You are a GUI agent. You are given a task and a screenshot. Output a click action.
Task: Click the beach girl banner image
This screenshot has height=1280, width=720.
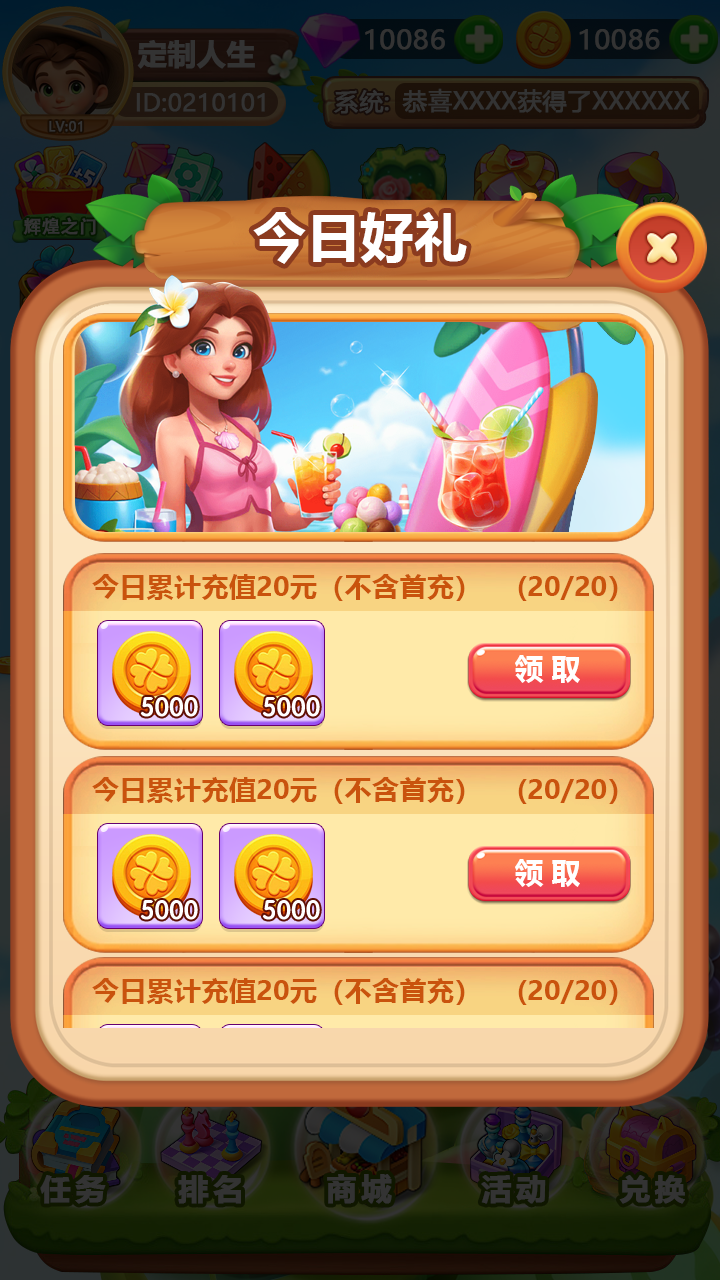pos(360,425)
